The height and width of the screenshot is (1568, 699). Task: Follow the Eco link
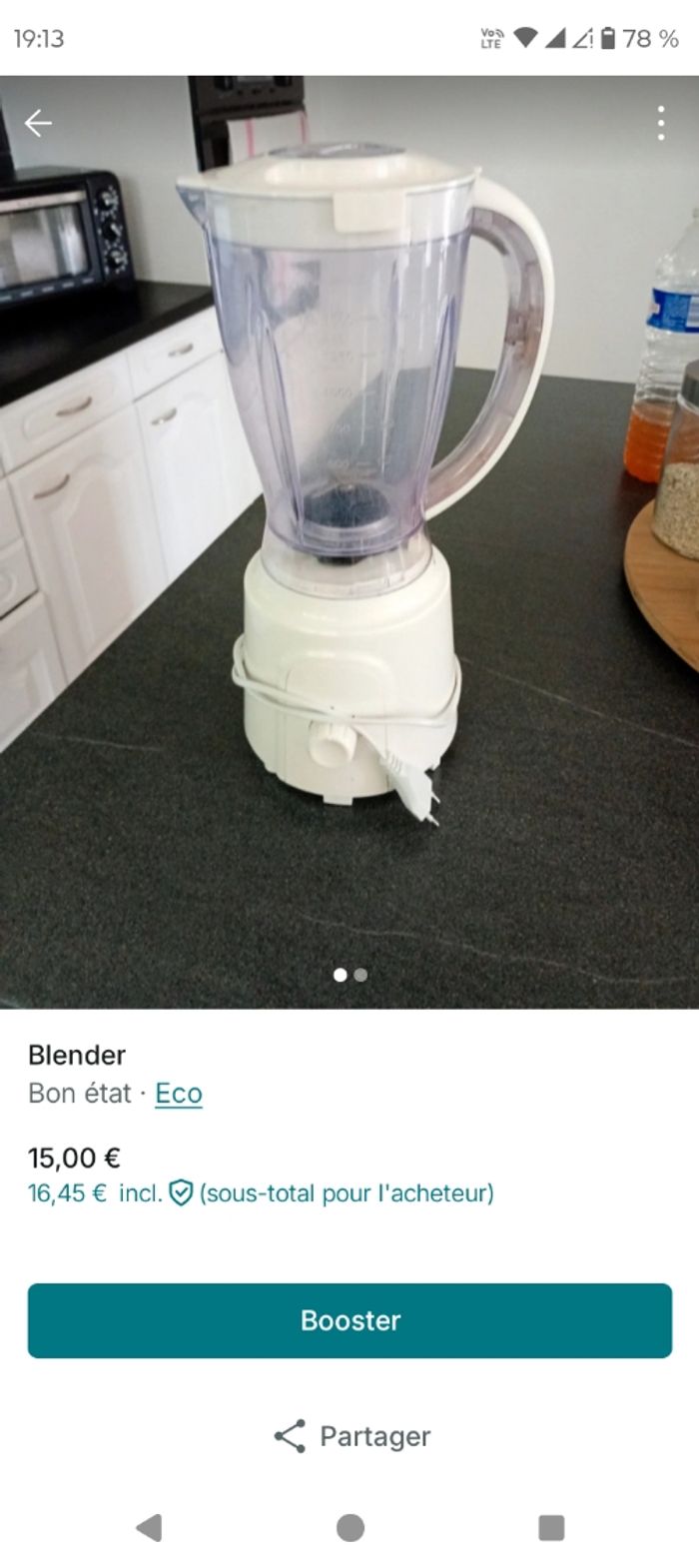click(x=179, y=1094)
